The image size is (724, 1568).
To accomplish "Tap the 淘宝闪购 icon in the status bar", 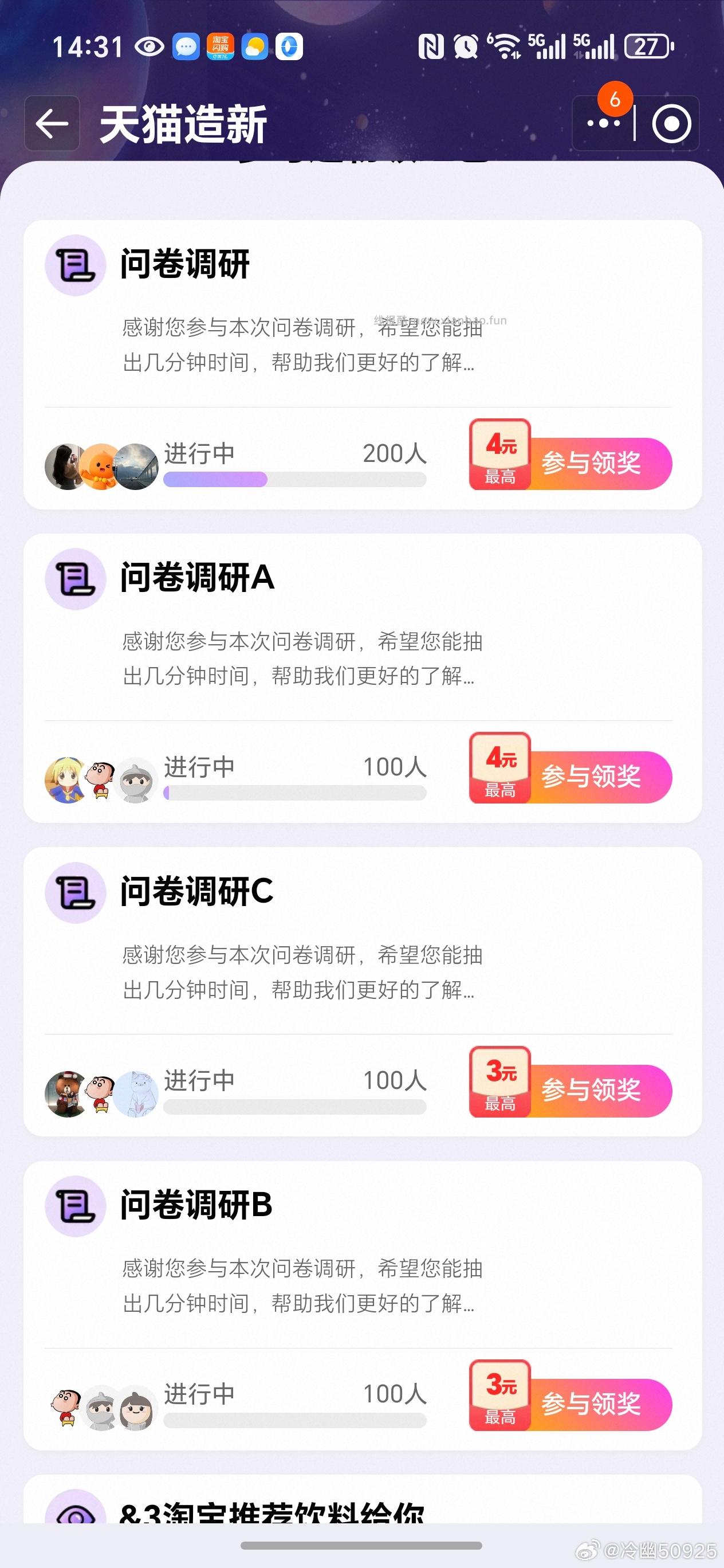I will tap(222, 47).
